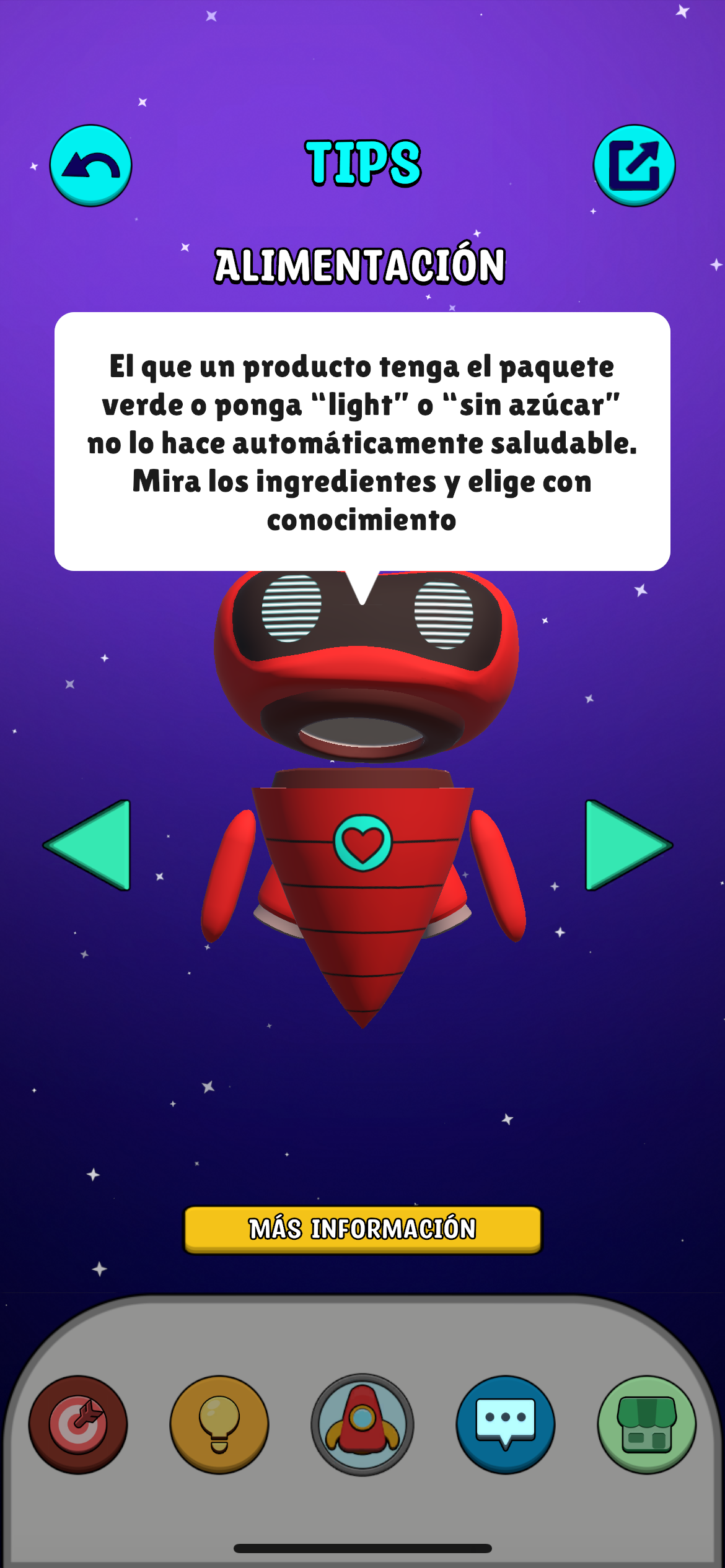Viewport: 725px width, 1568px height.
Task: Open the shop store tab
Action: 646,1424
